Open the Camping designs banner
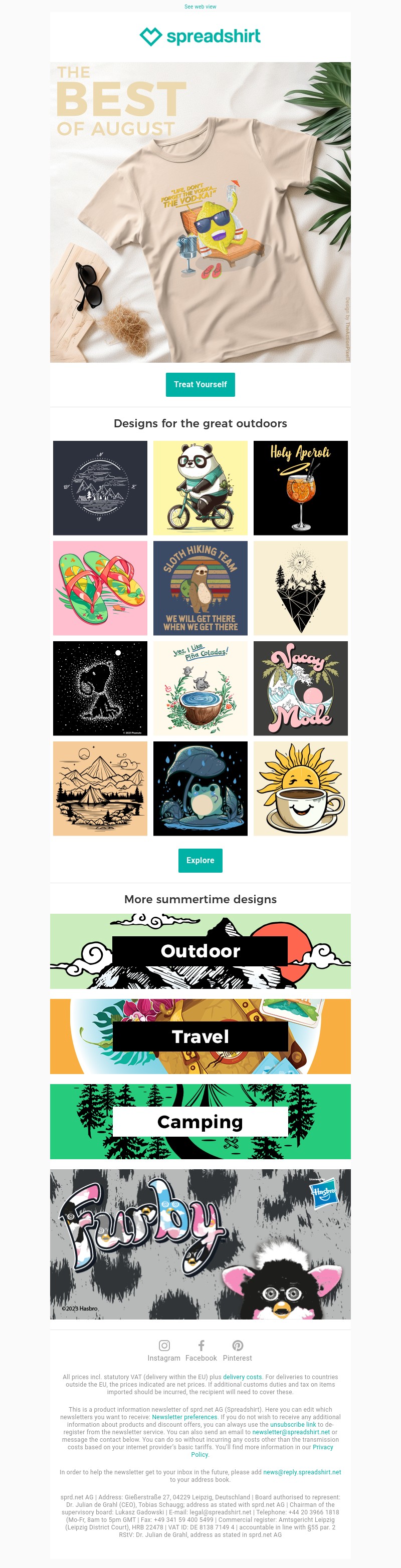The image size is (401, 1568). coord(200,1121)
